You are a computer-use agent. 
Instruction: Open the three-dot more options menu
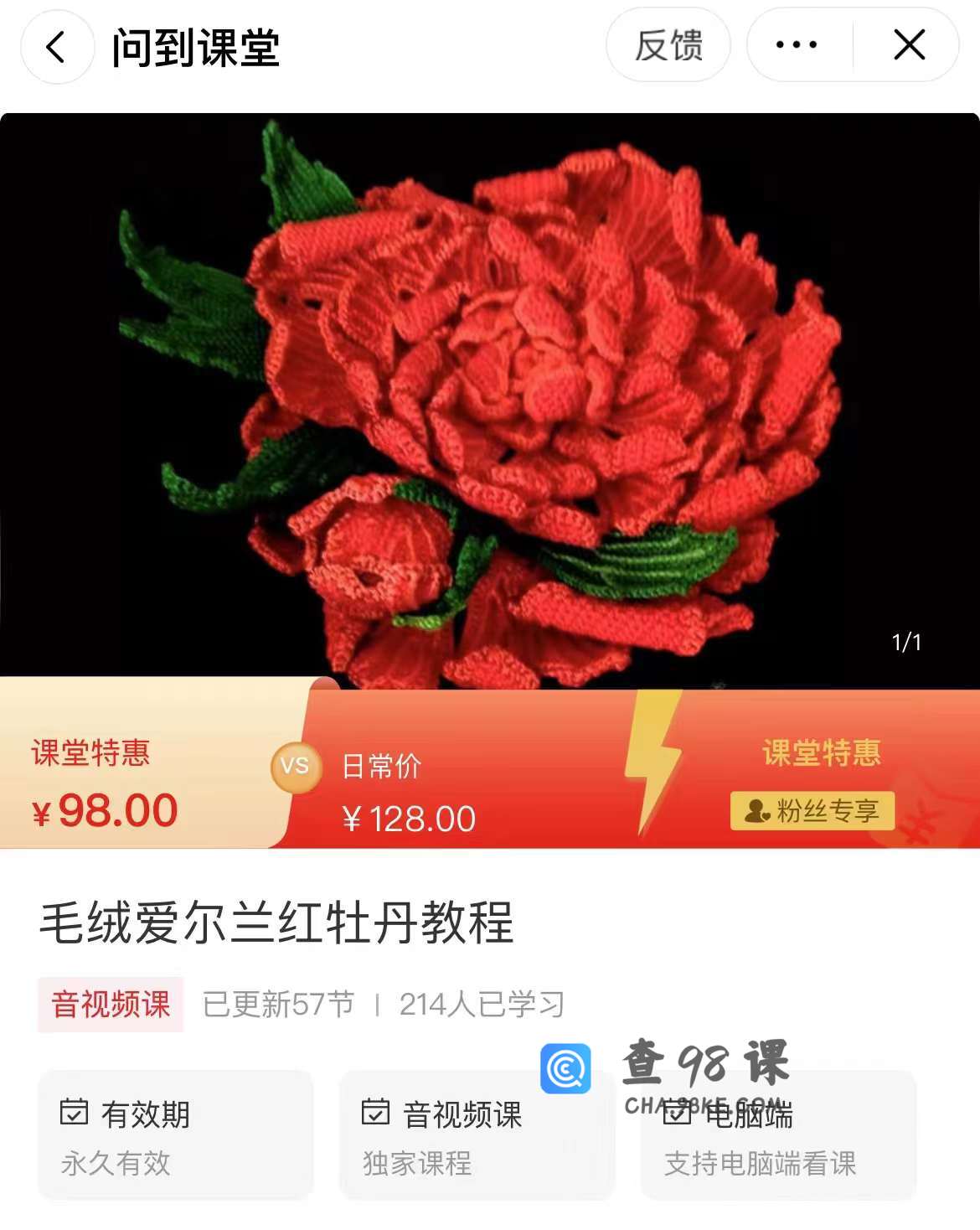pos(797,45)
